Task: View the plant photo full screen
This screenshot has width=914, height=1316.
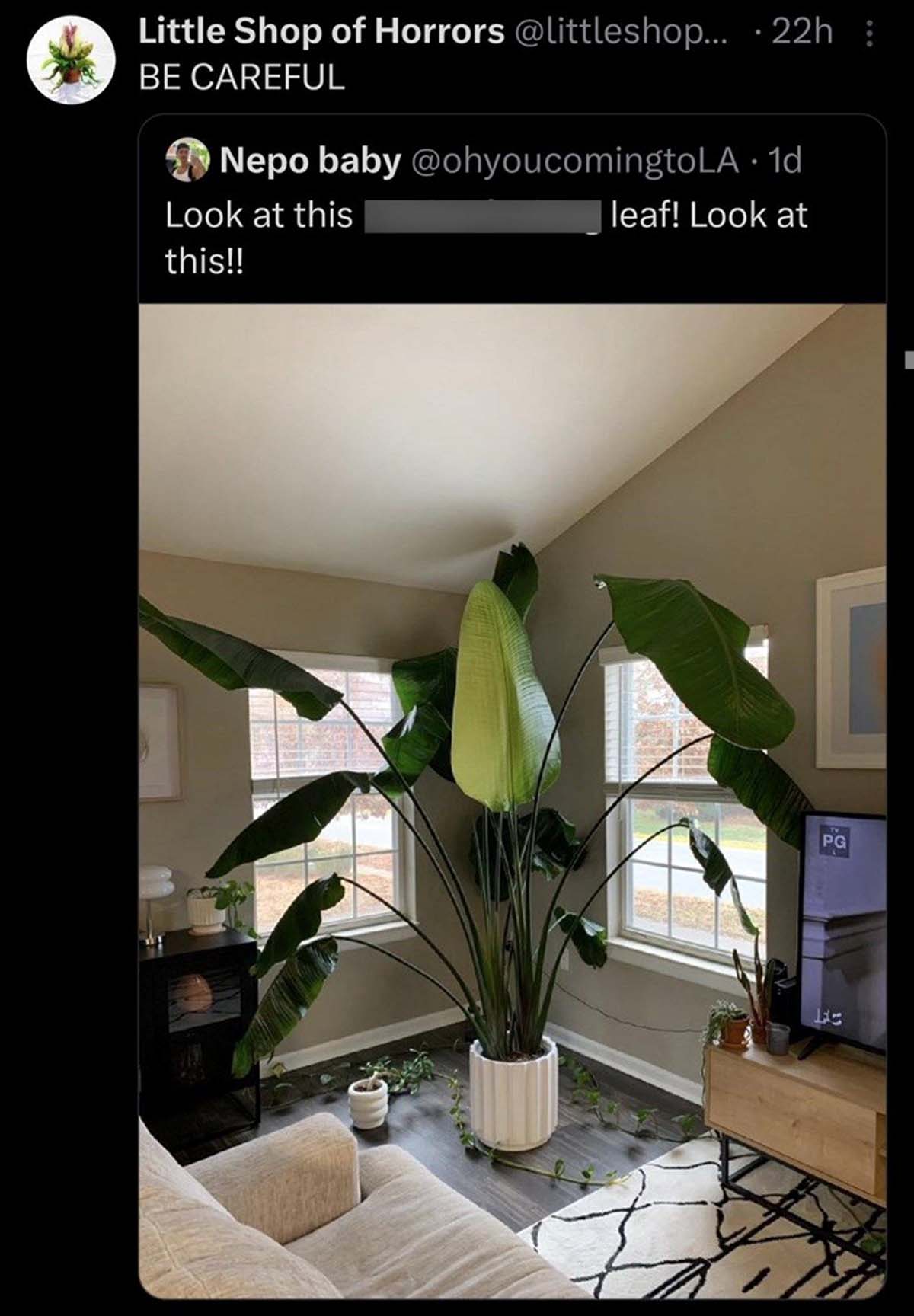Action: pos(512,800)
